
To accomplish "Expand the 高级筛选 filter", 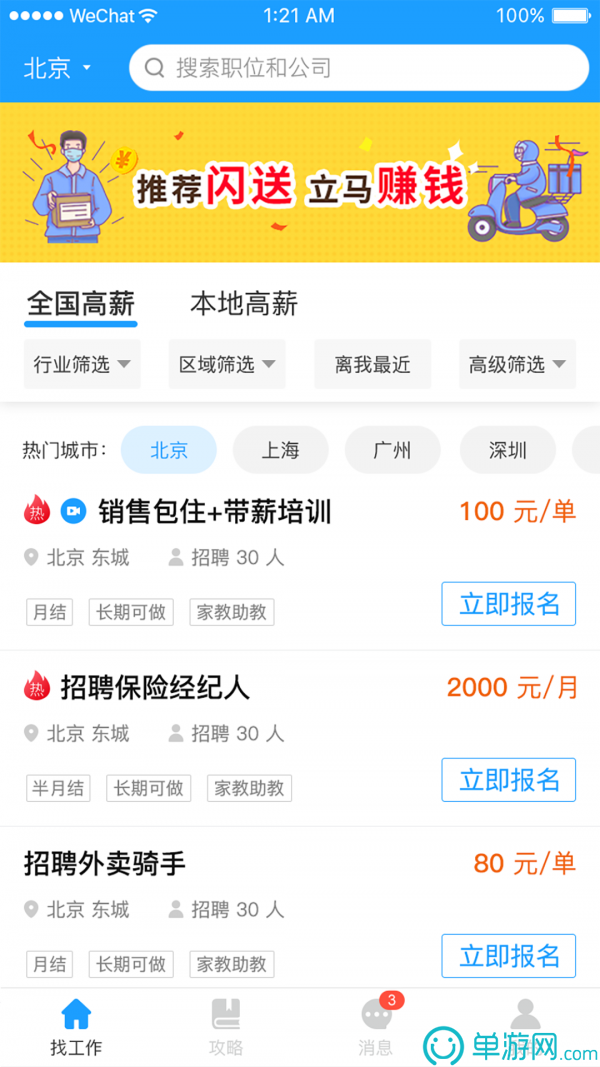I will coord(517,364).
